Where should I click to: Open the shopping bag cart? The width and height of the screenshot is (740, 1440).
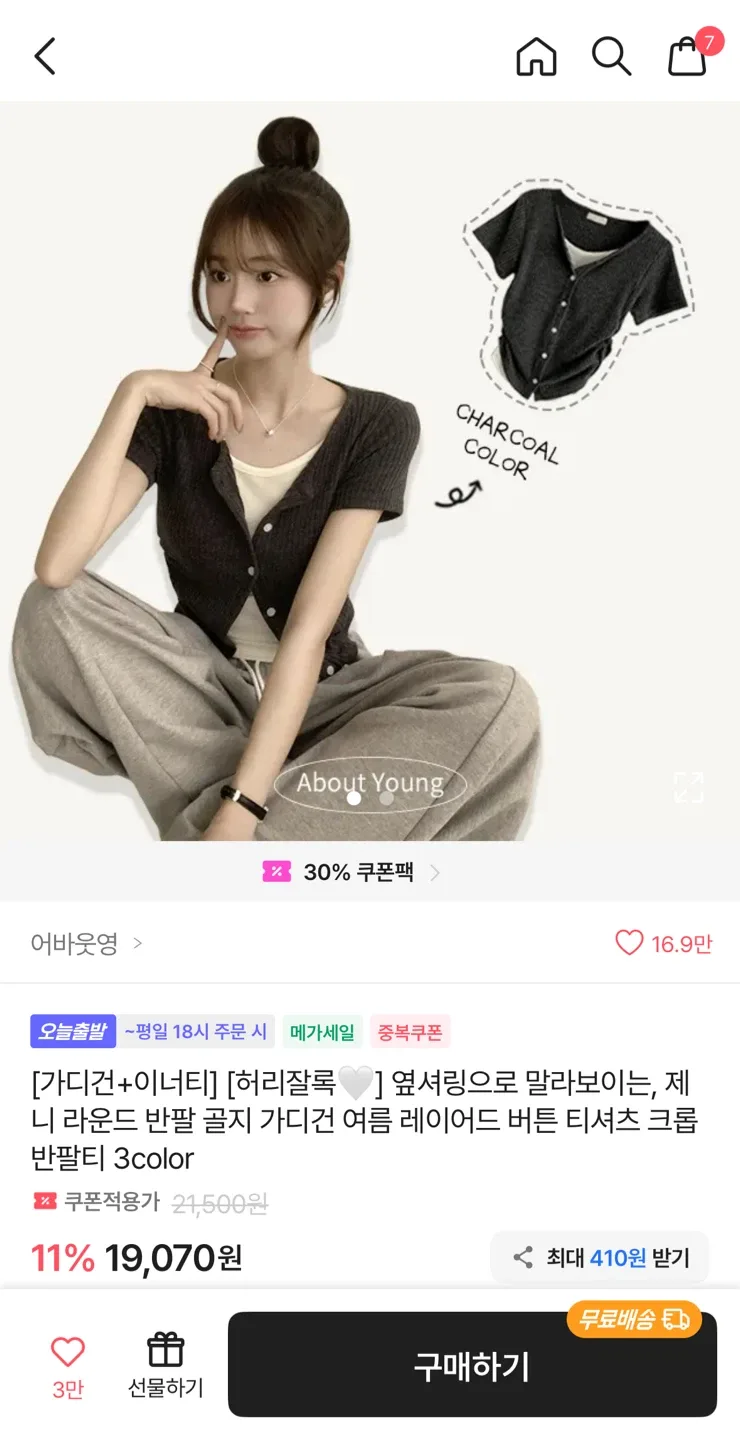(x=688, y=56)
